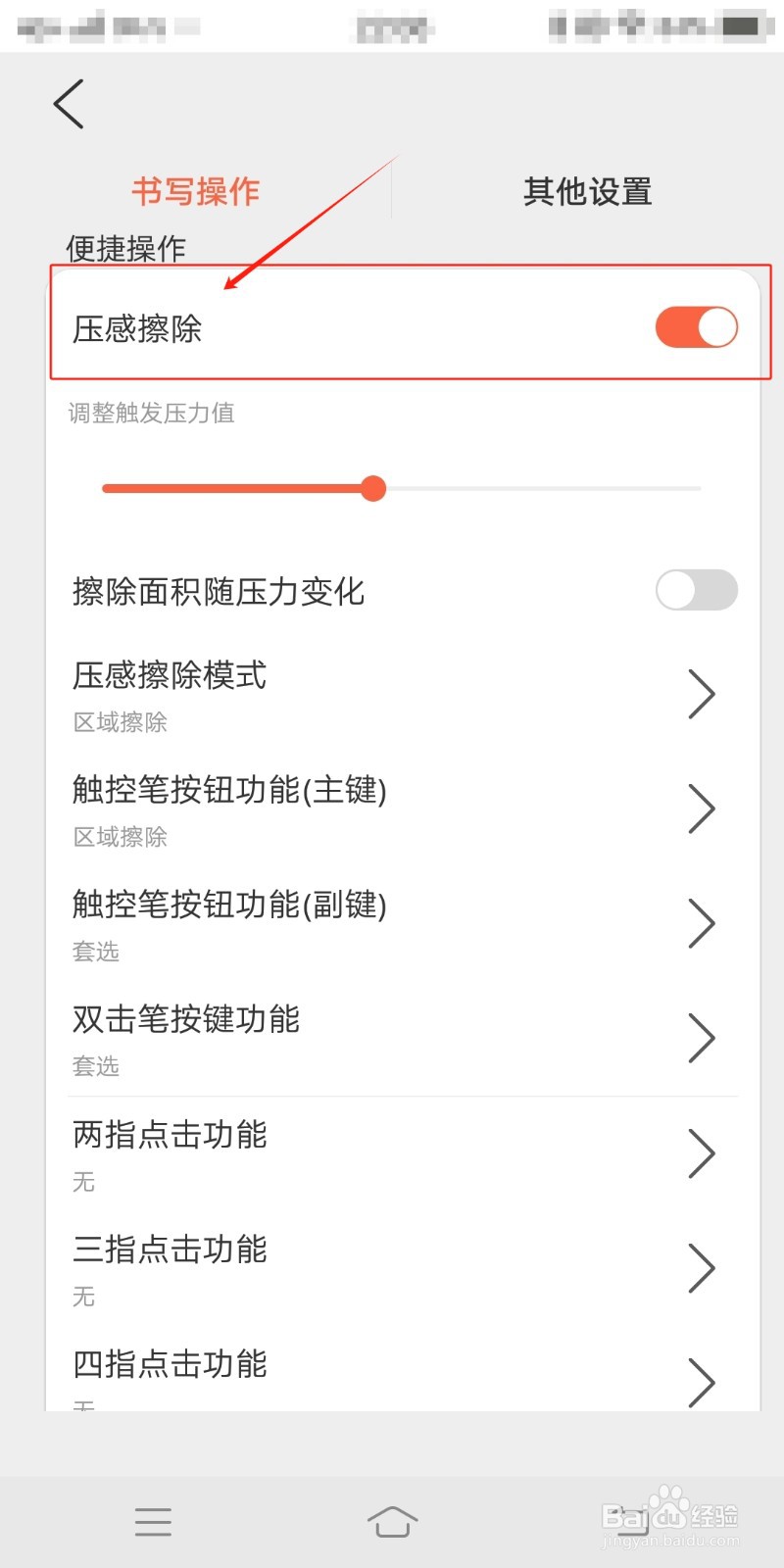
Task: Expand 触控笔按钮功能(主键) options
Action: 702,808
